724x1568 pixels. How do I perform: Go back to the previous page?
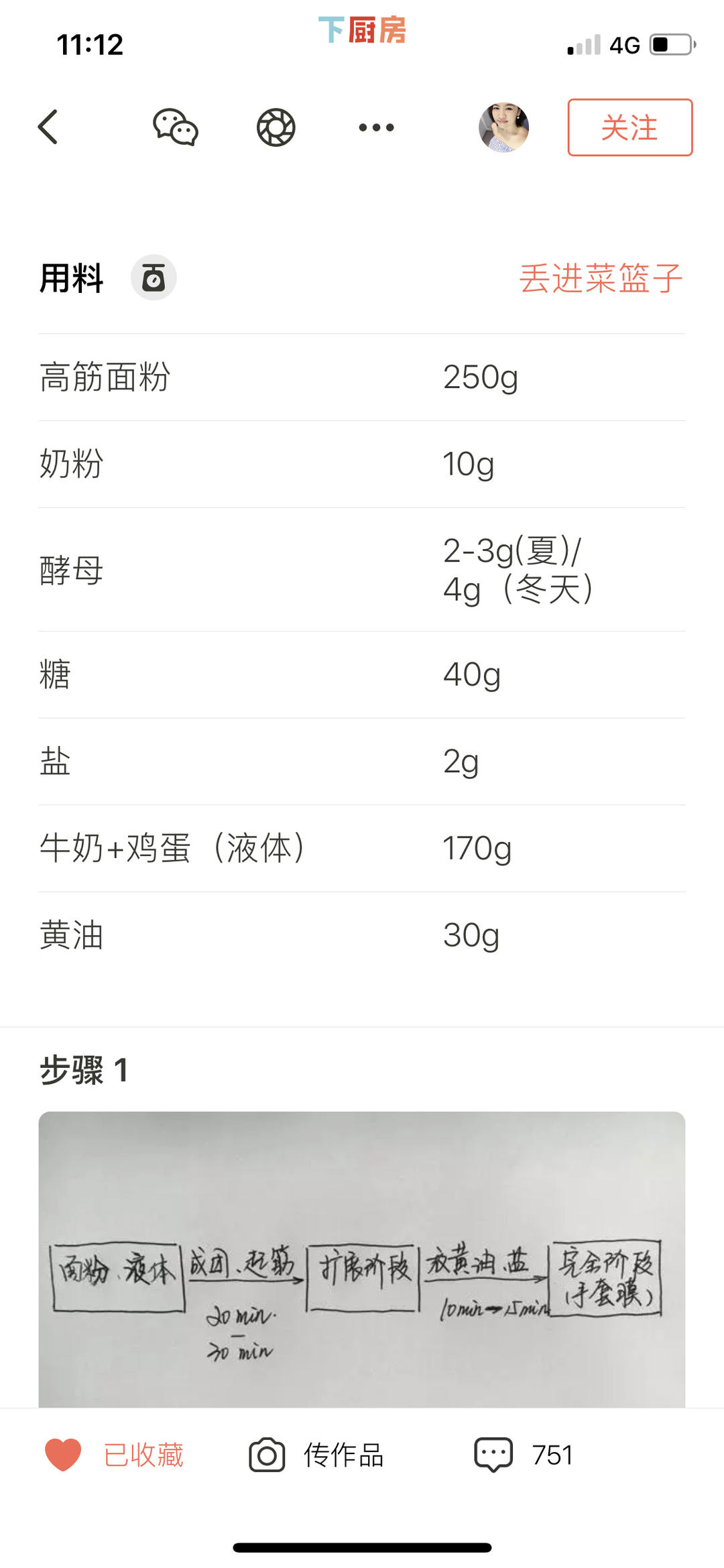[x=48, y=127]
